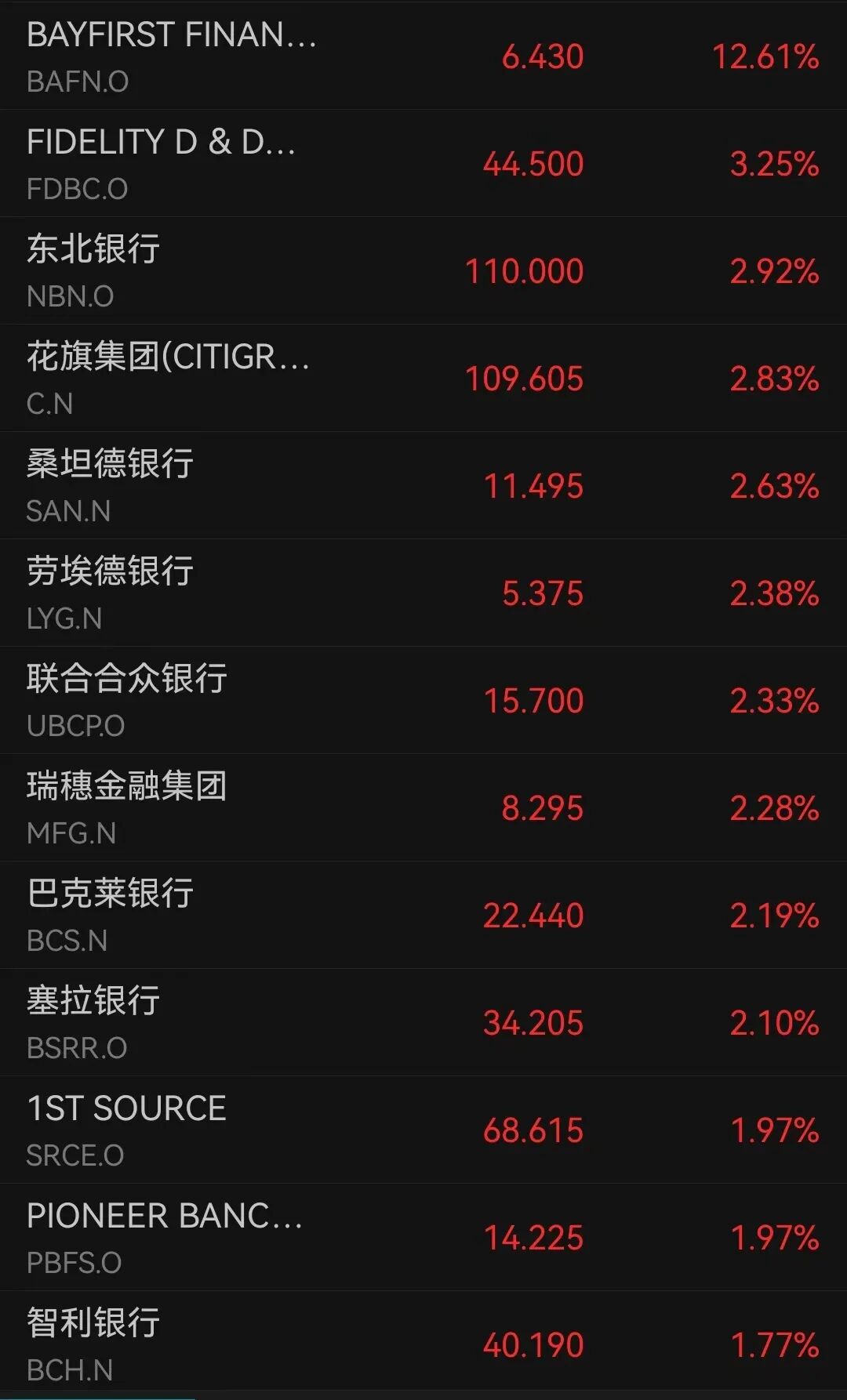Screen dimensions: 847x1400
Task: View 劳埃德银行 LYG.N stock details
Action: (423, 593)
